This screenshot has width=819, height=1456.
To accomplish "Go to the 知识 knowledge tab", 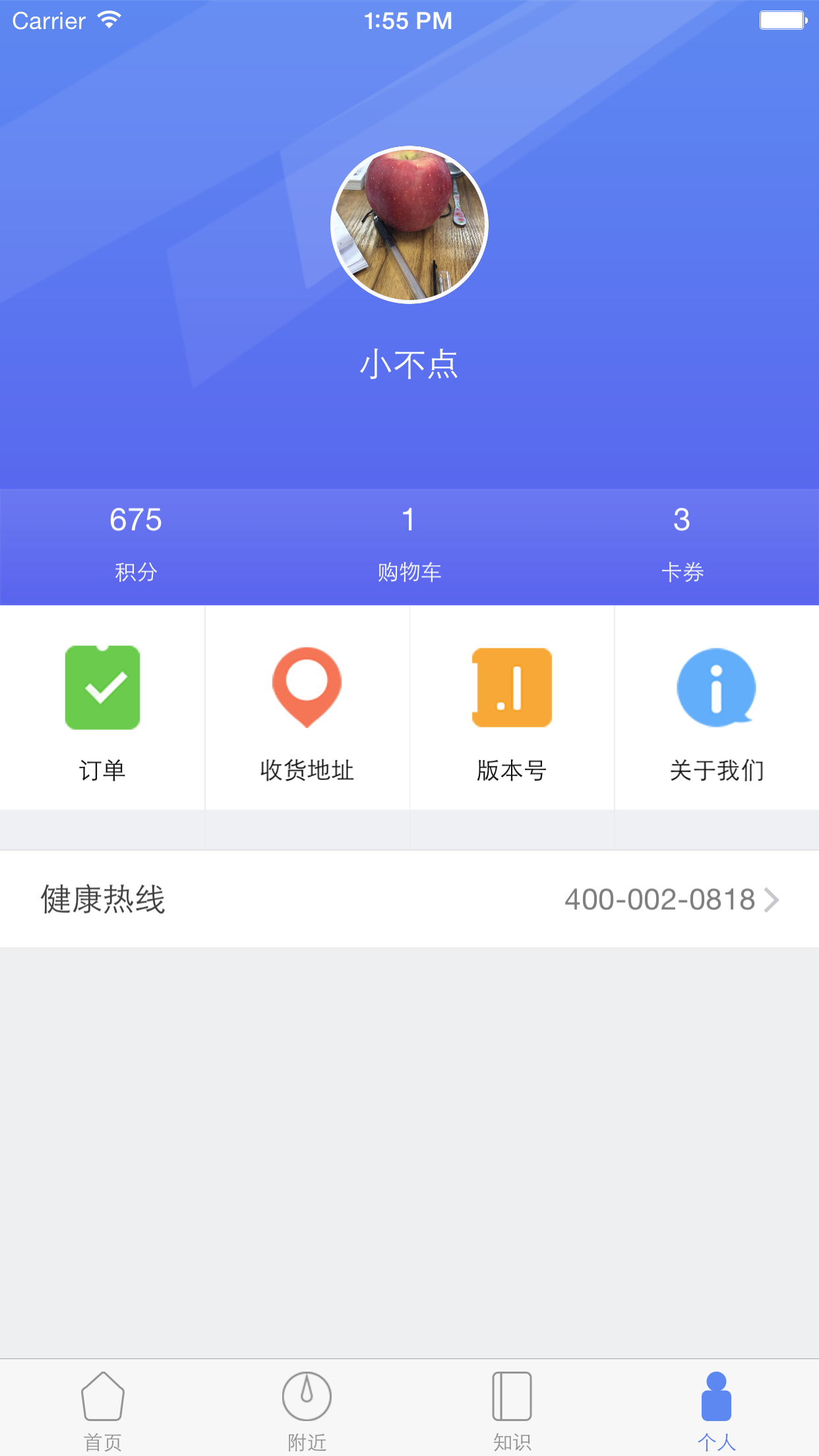I will [x=512, y=1409].
